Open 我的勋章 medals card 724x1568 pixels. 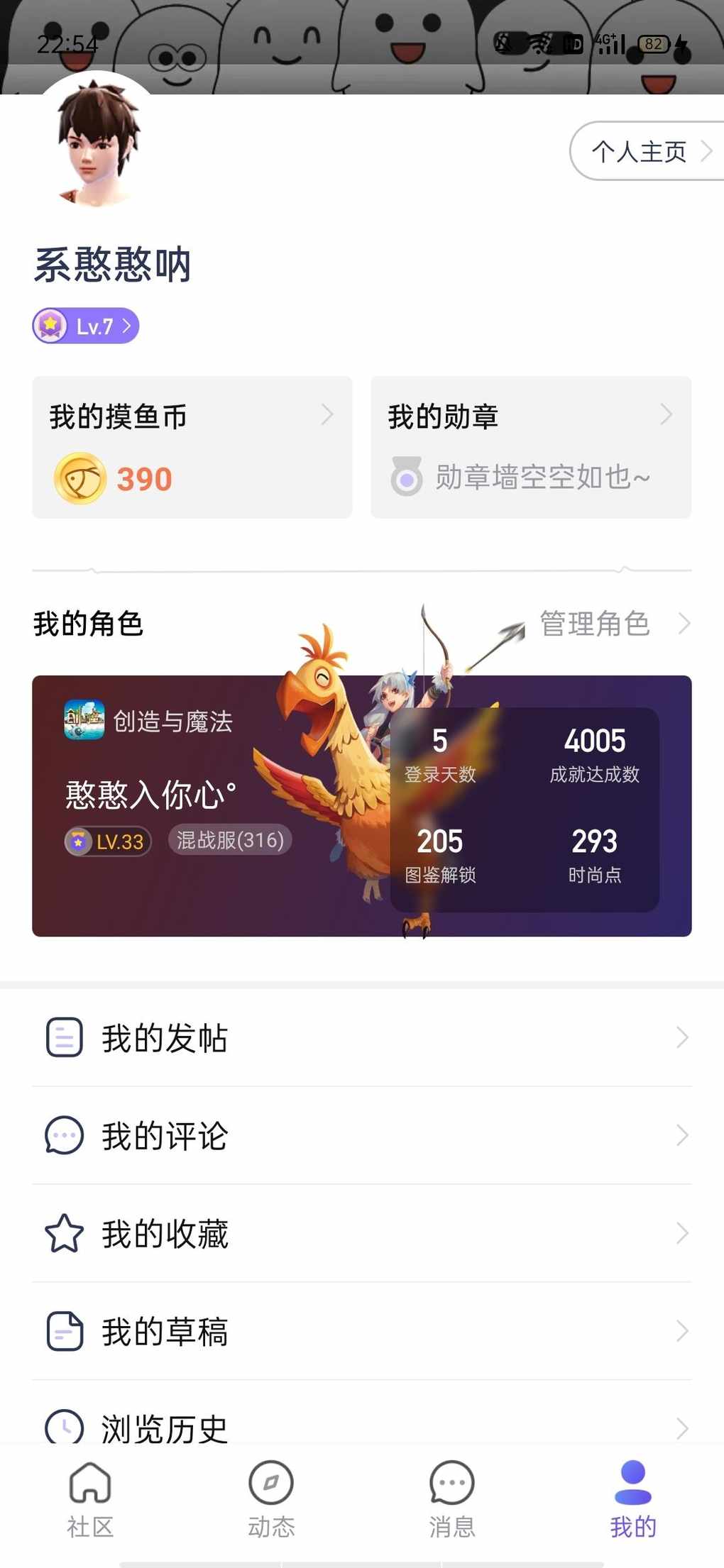click(x=530, y=447)
